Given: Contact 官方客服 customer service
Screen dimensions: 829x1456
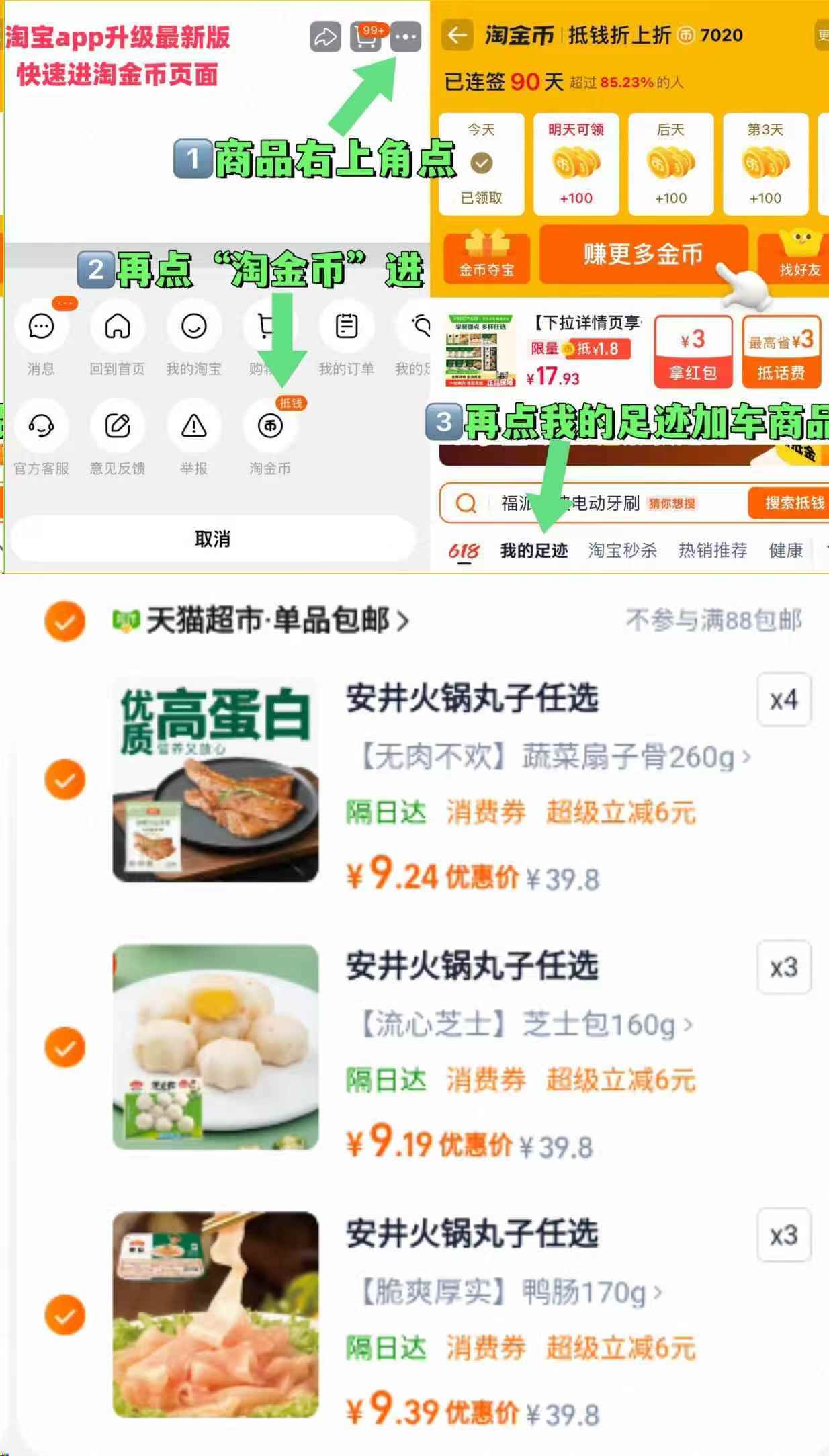Looking at the screenshot, I should pos(42,425).
